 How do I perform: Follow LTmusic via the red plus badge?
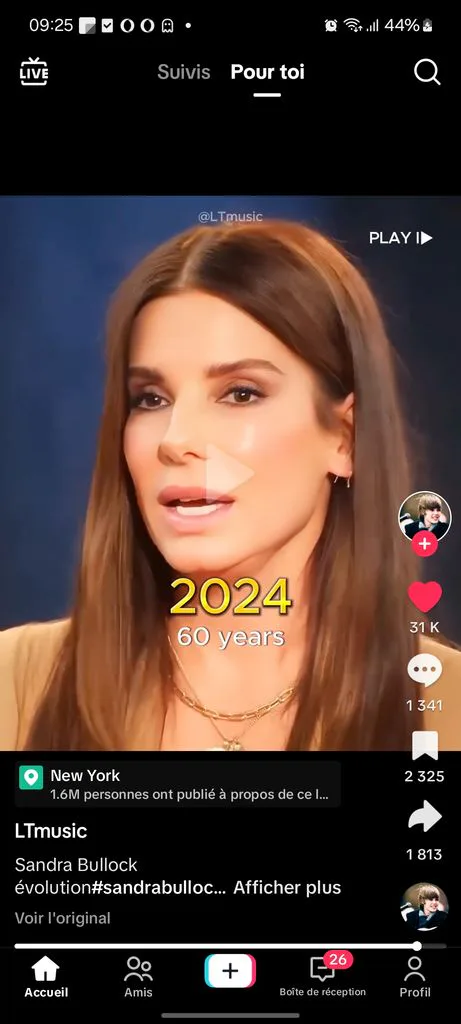tap(424, 543)
